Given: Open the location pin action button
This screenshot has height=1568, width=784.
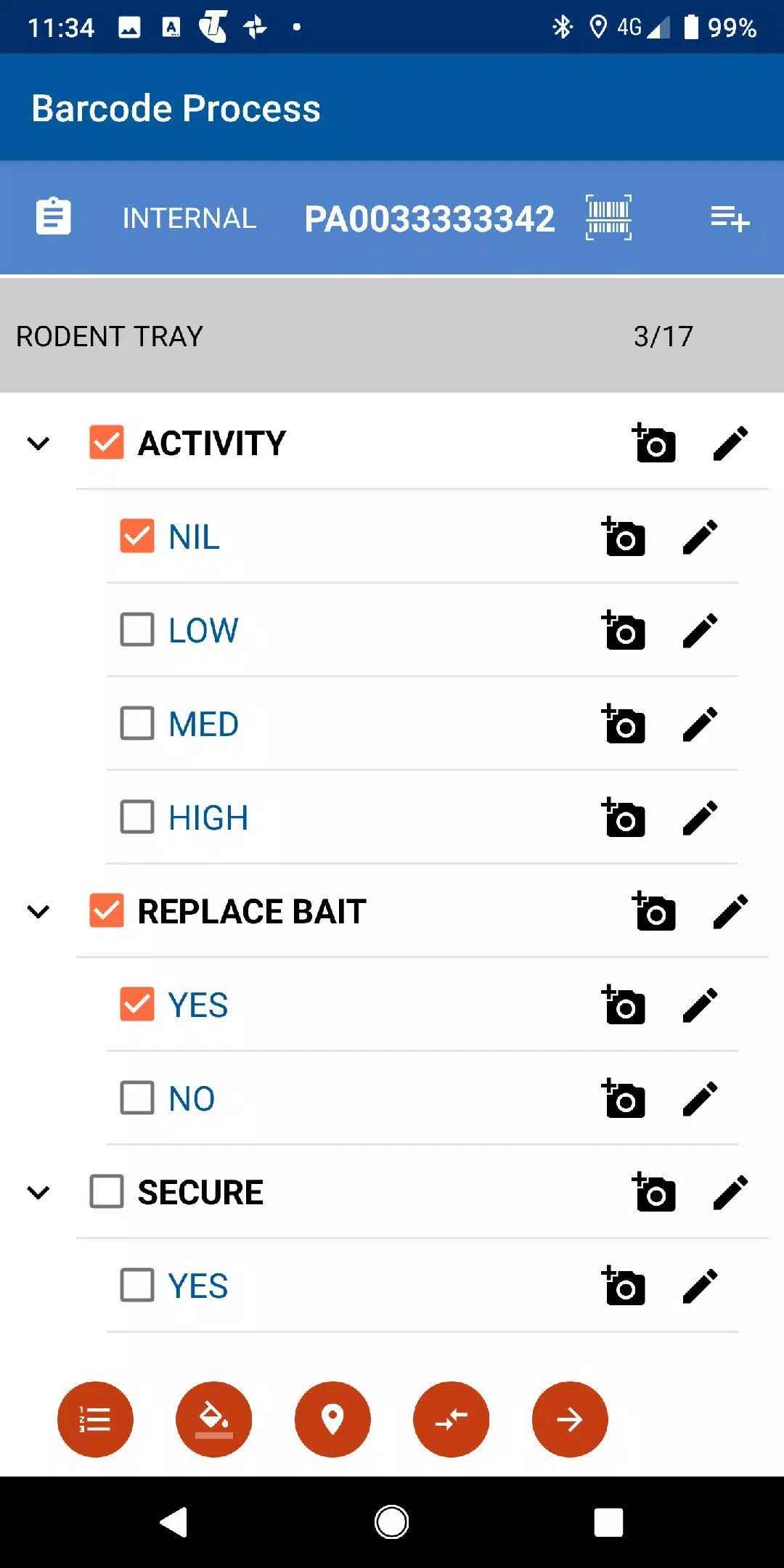Looking at the screenshot, I should (x=332, y=1419).
